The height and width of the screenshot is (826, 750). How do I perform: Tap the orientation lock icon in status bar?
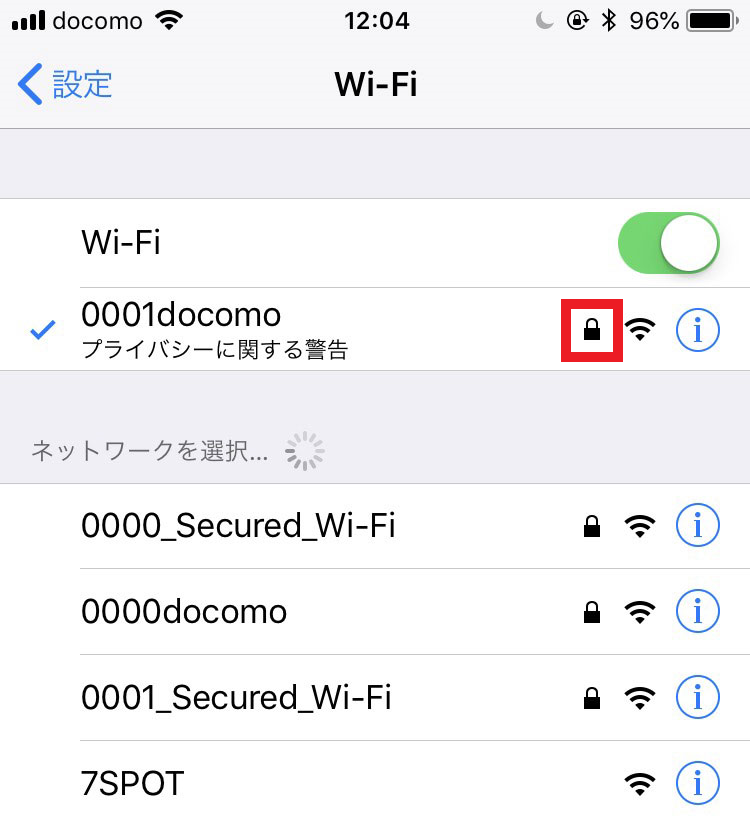[x=577, y=18]
